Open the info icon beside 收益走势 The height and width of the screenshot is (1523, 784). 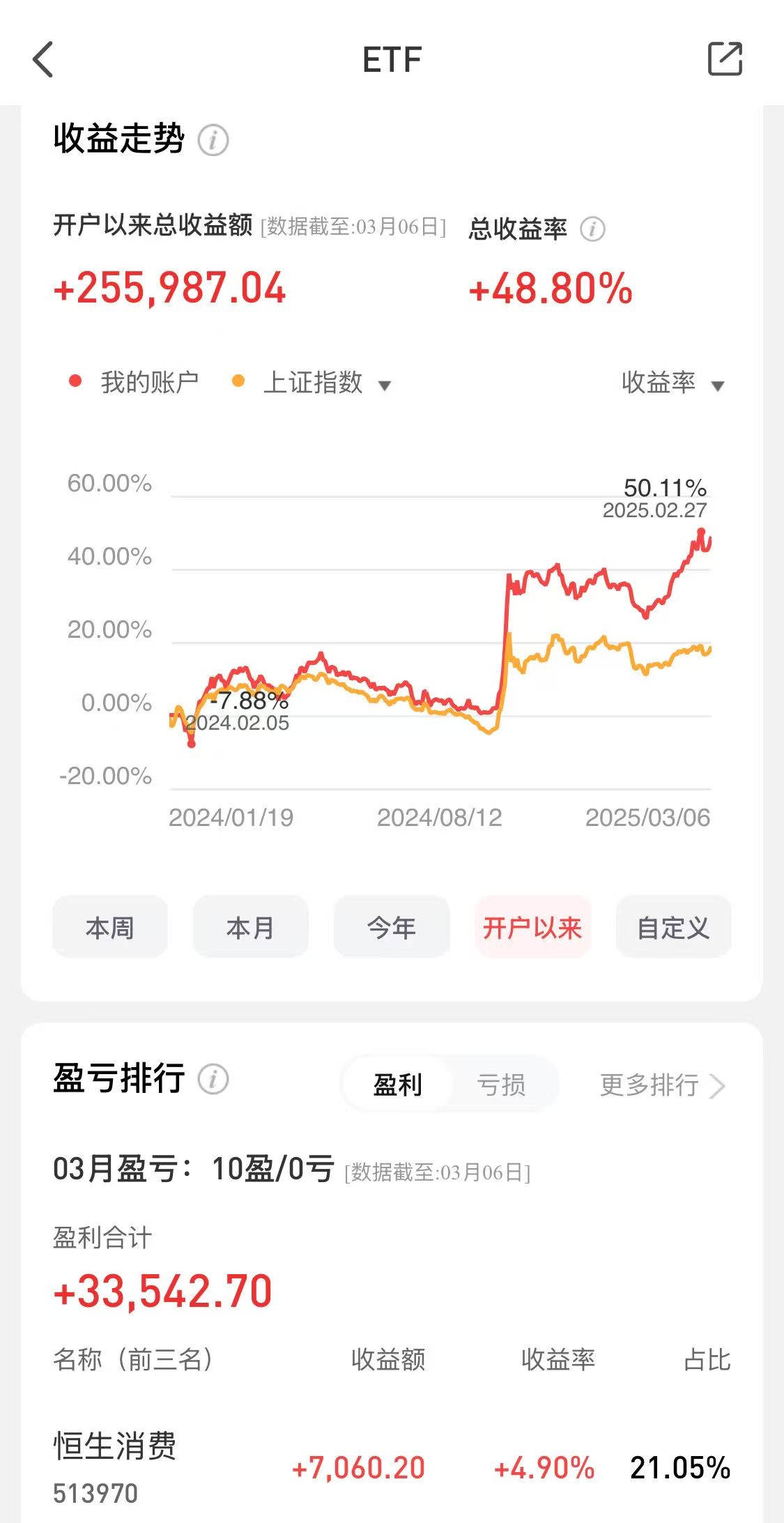pyautogui.click(x=213, y=140)
